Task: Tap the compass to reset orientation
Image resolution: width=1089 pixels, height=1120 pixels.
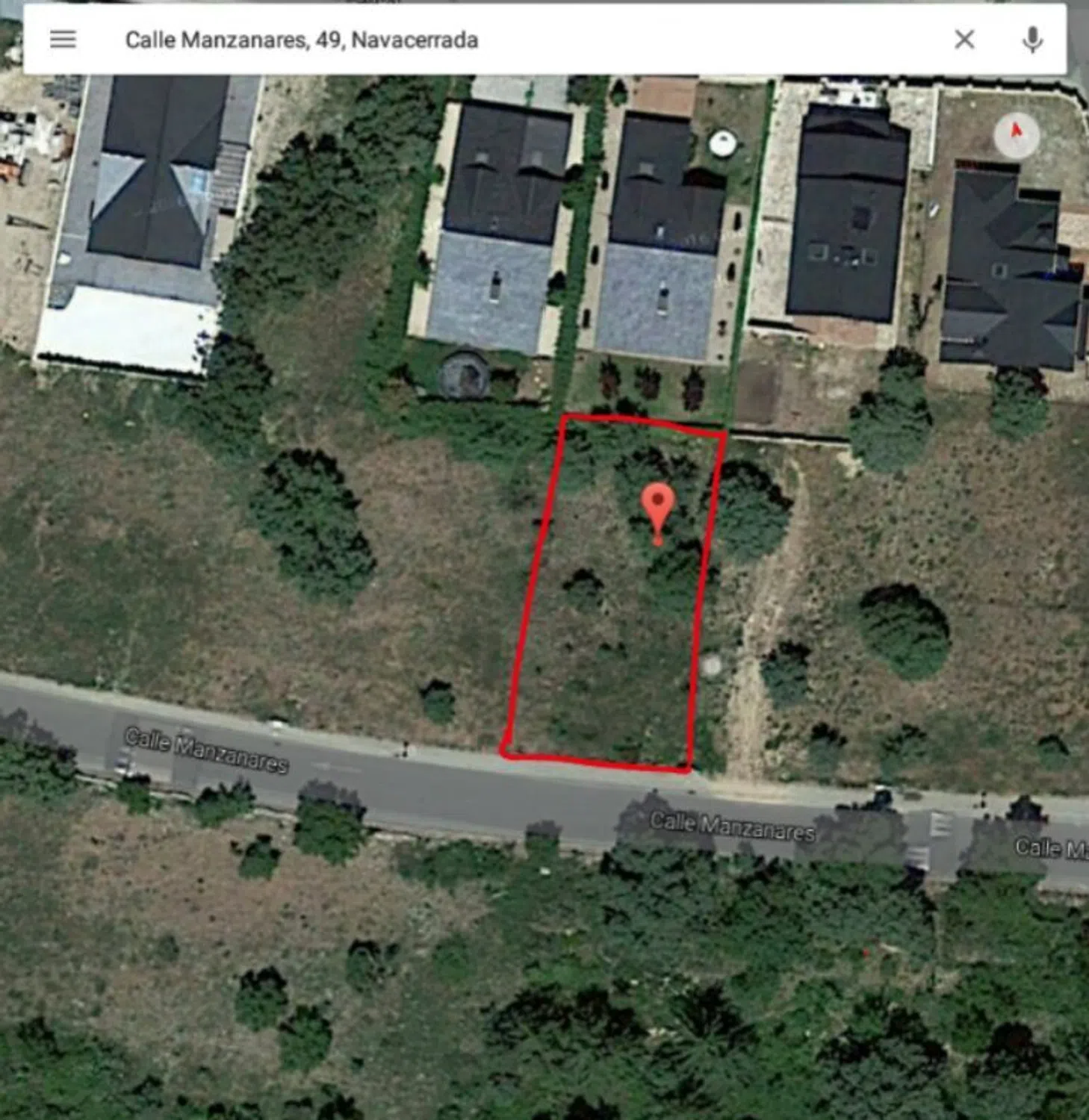Action: pos(1016,134)
